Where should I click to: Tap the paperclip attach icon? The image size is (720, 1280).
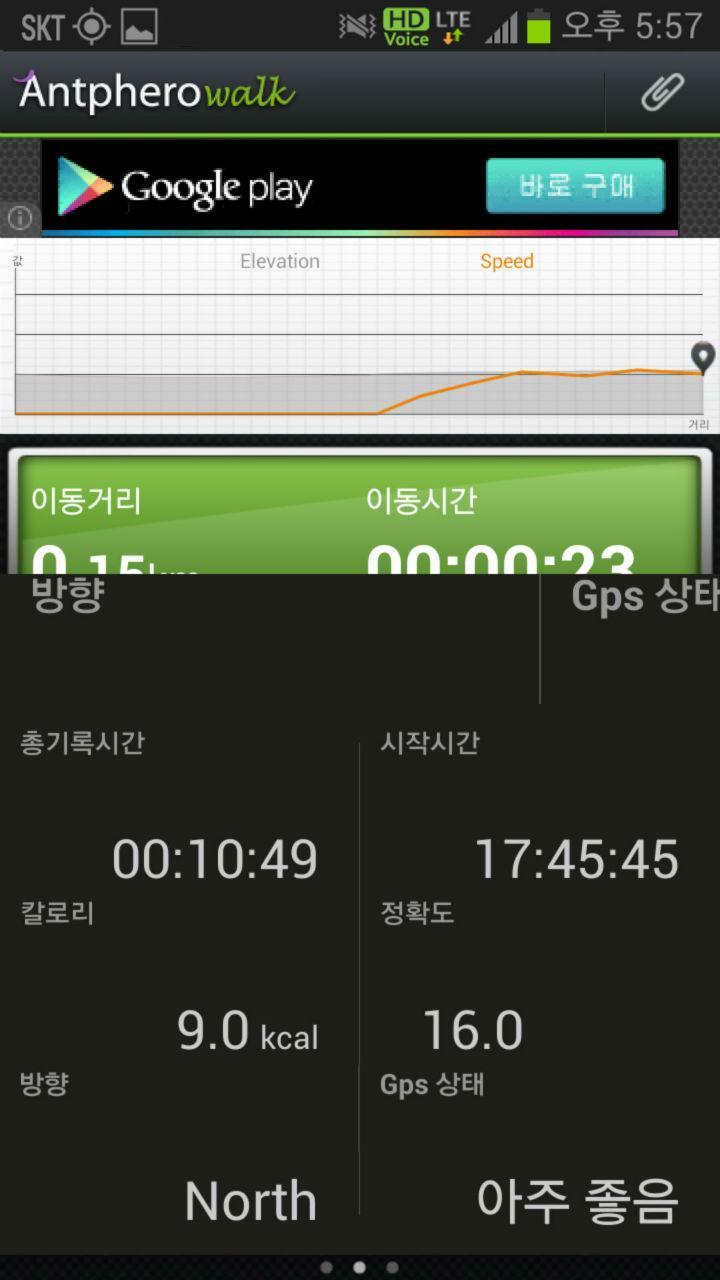[x=662, y=92]
